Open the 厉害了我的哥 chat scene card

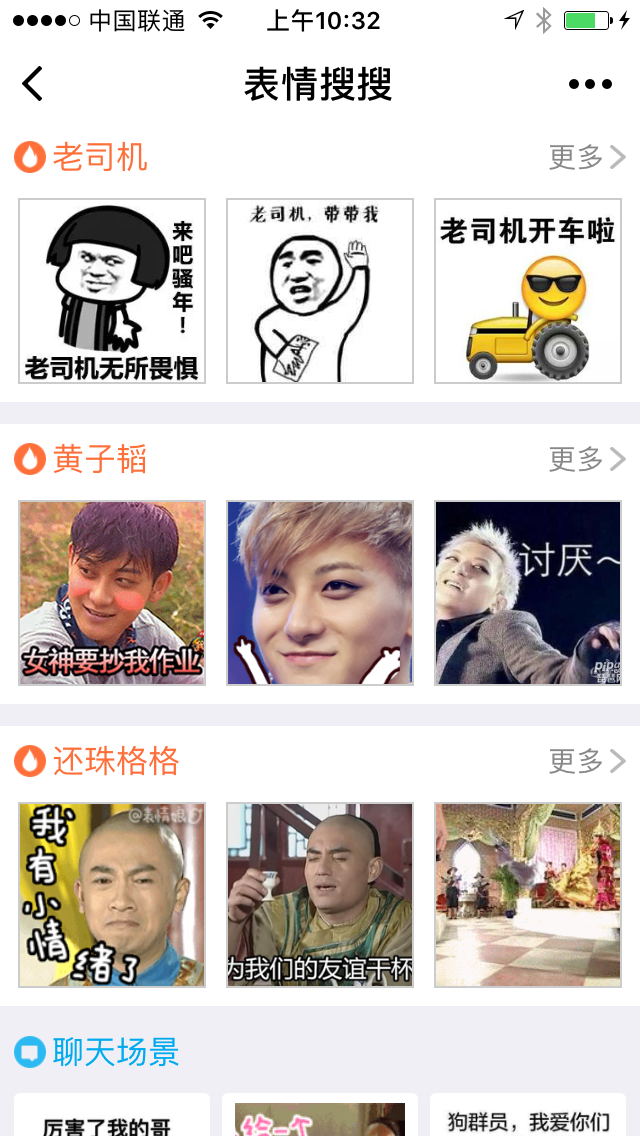coord(112,1118)
